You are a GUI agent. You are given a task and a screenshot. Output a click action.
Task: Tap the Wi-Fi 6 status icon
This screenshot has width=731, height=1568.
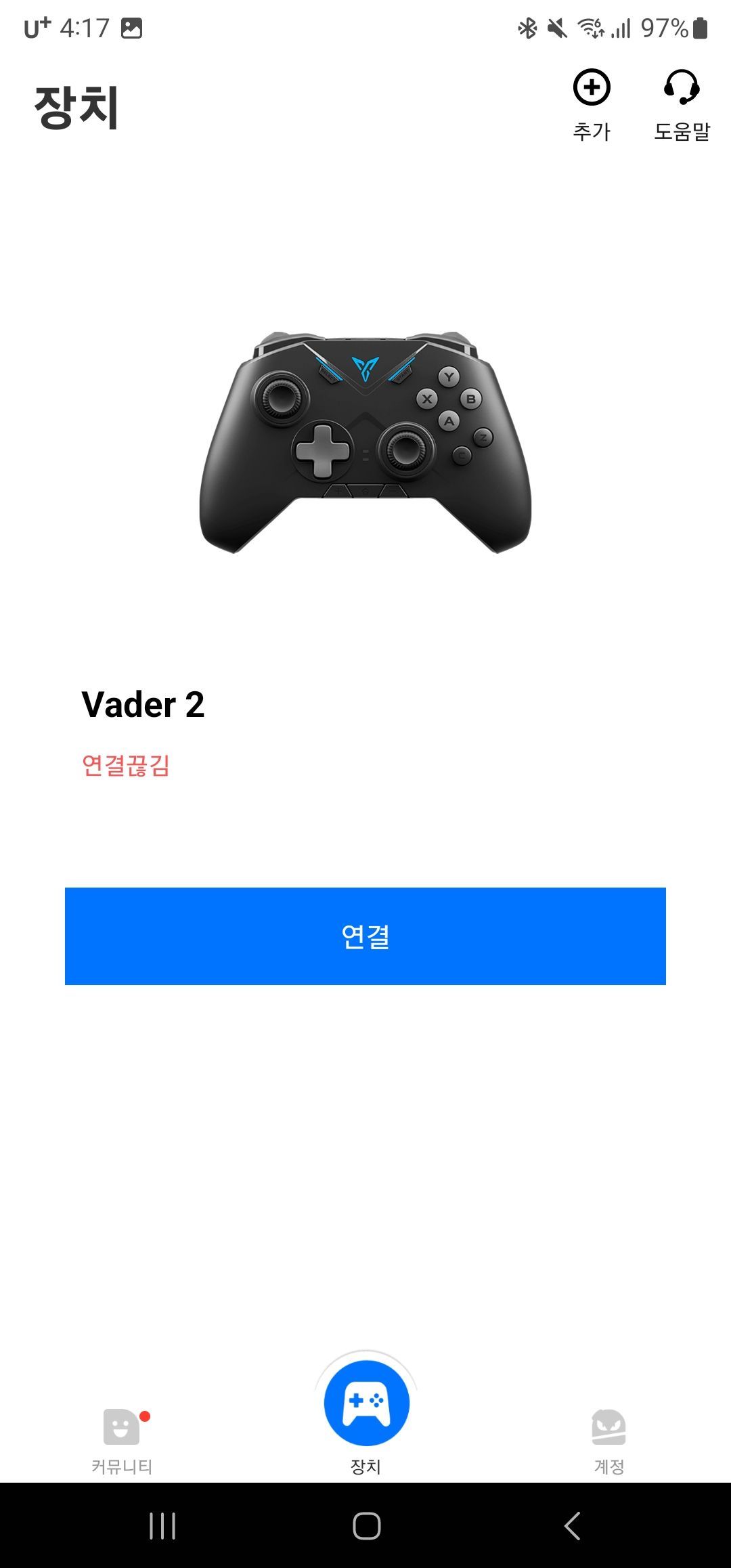pyautogui.click(x=590, y=28)
